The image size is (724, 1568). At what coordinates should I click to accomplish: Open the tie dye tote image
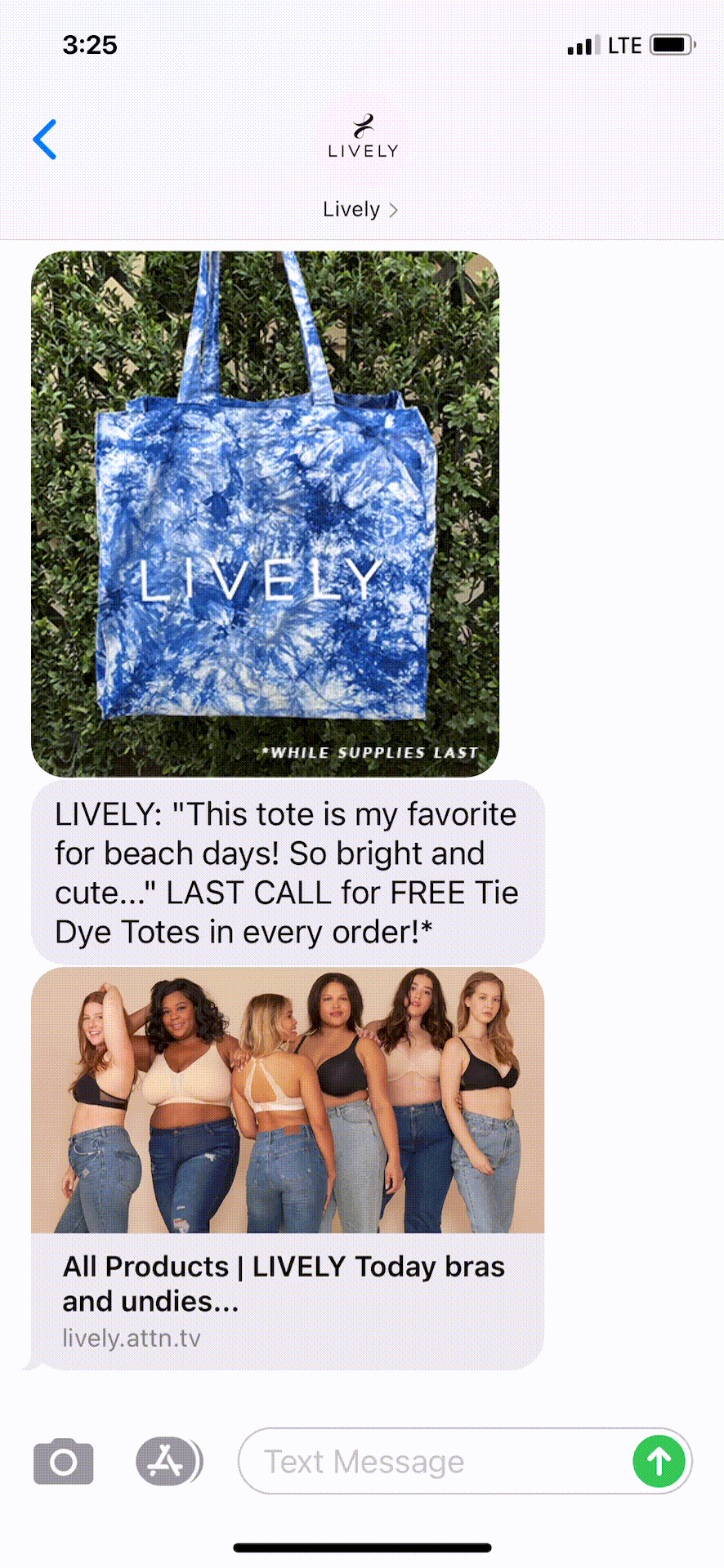coord(265,513)
